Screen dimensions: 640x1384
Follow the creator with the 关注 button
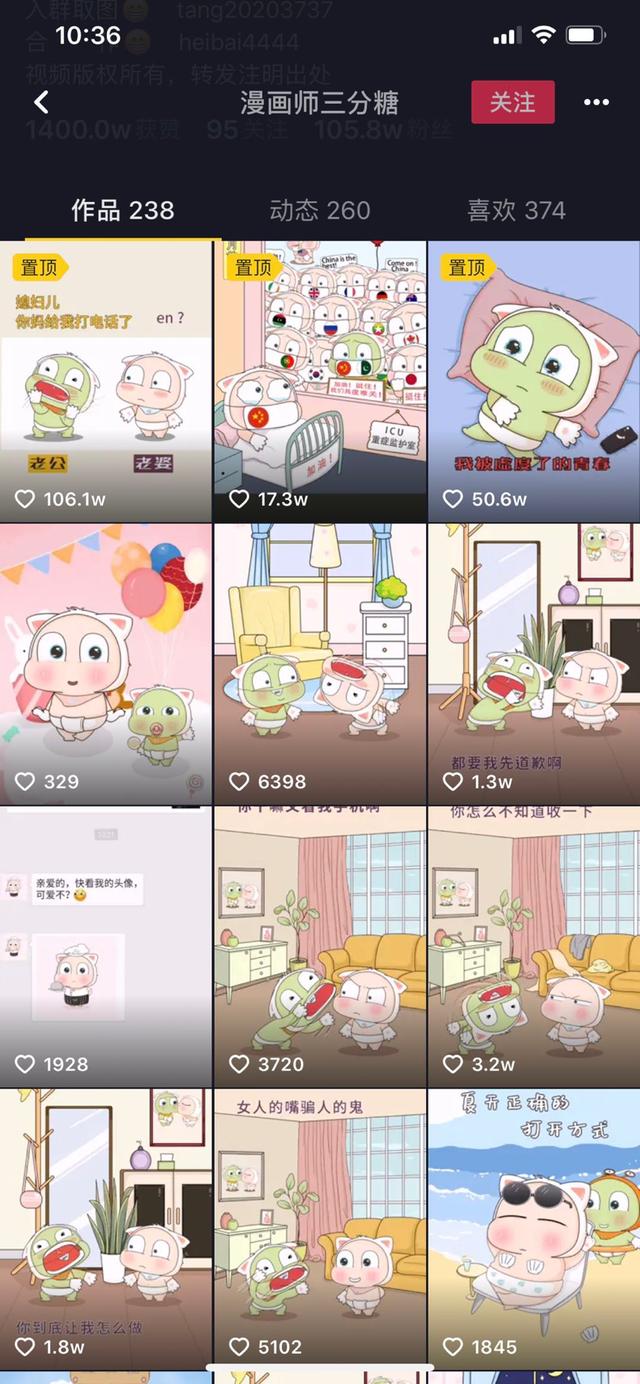click(x=512, y=102)
